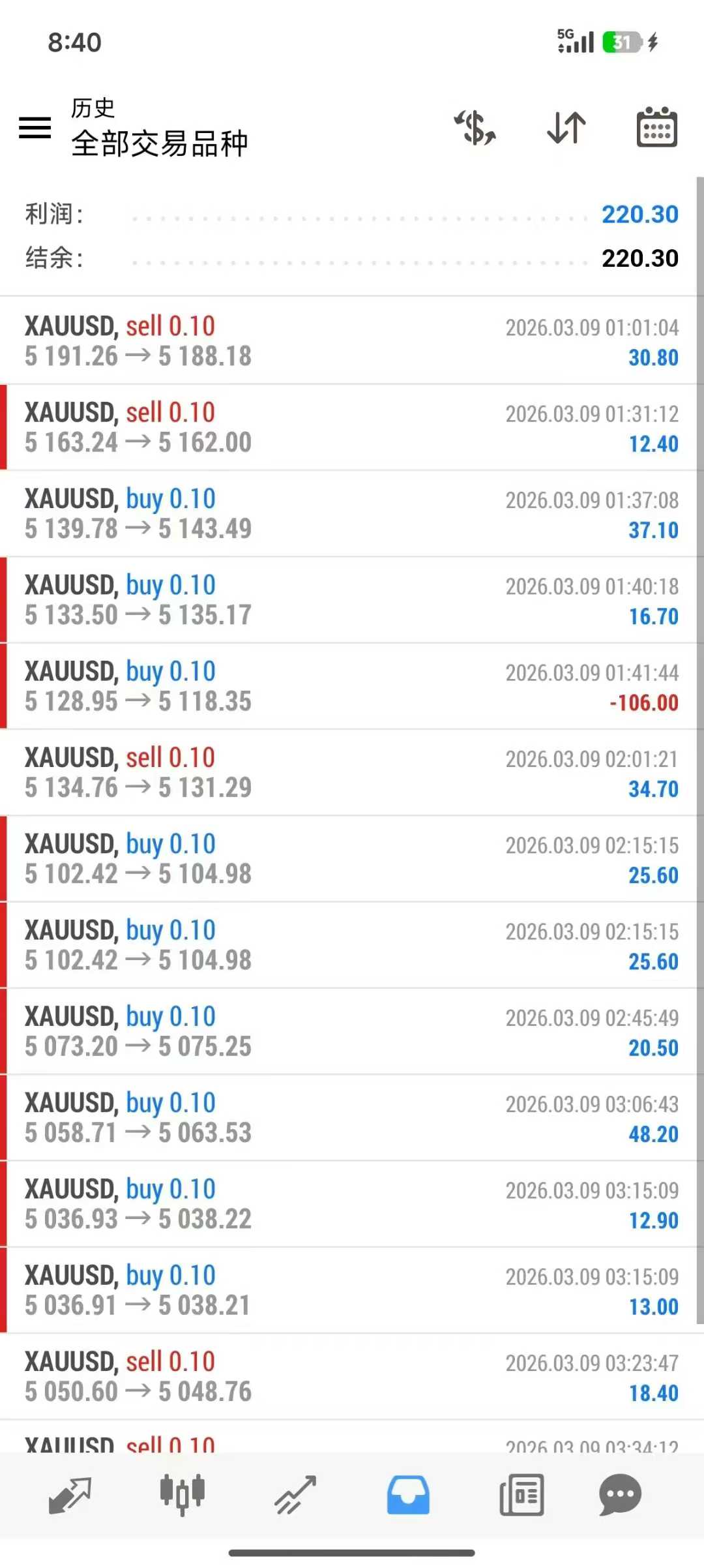Open the sort arrows option

pyautogui.click(x=566, y=128)
